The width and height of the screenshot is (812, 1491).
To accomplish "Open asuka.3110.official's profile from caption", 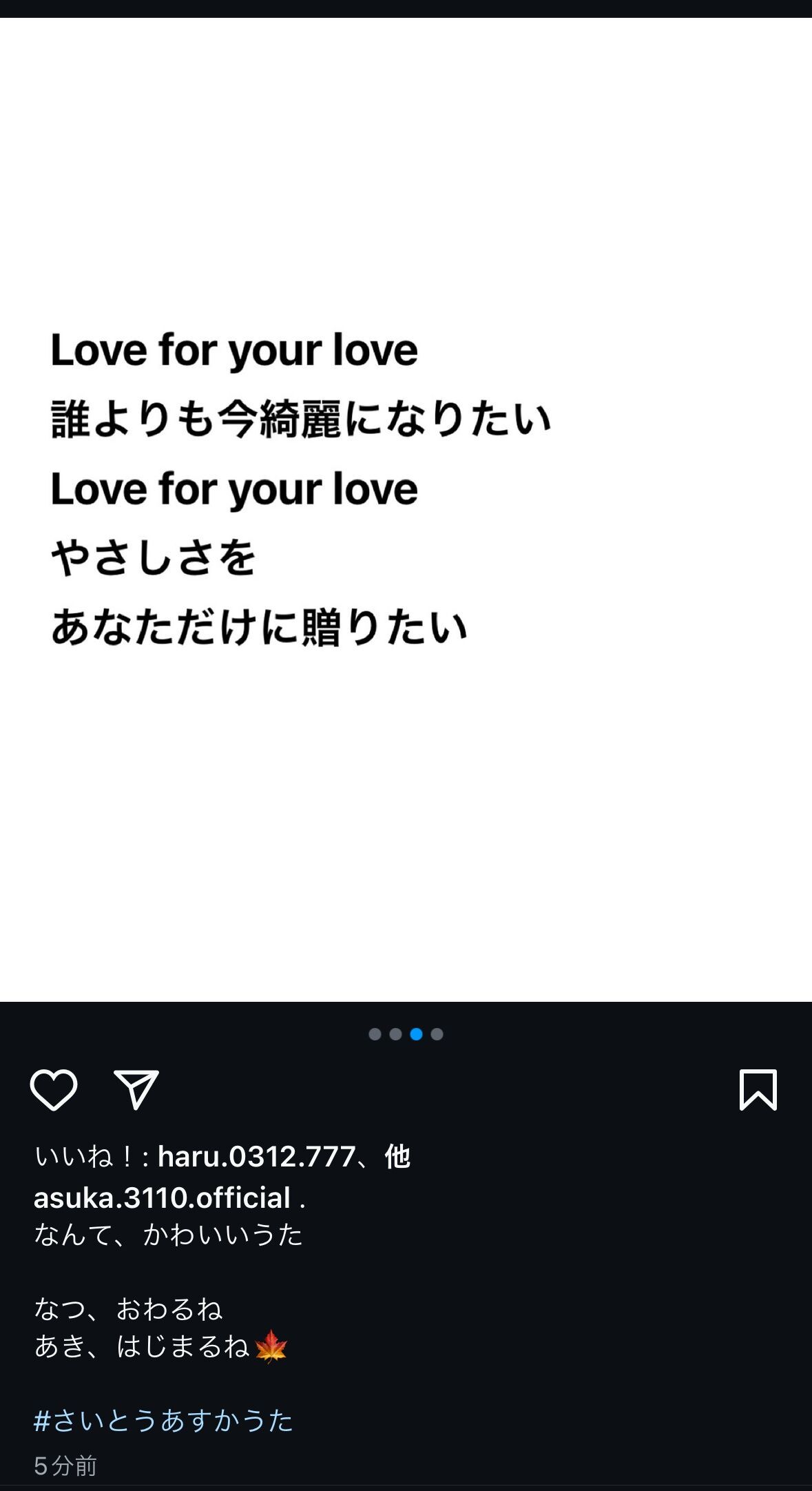I will point(162,1198).
